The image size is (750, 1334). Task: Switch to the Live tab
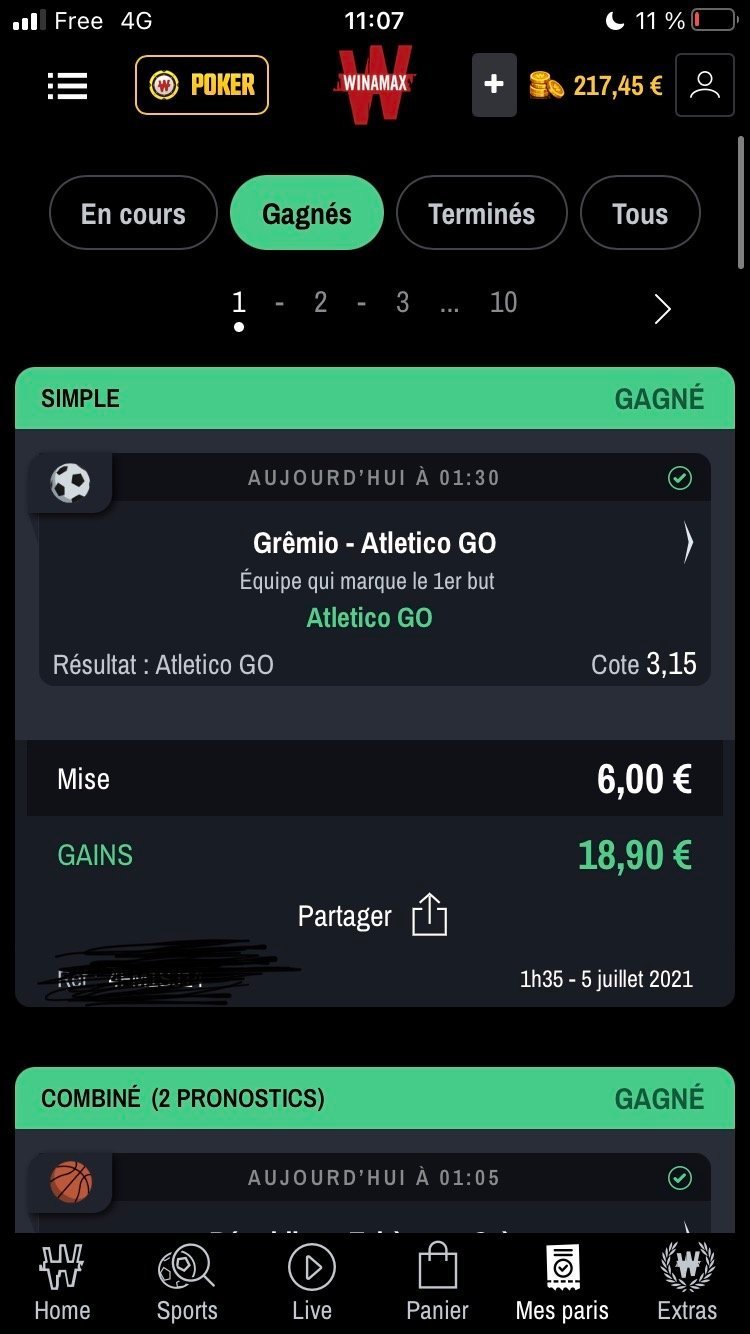(x=312, y=1284)
